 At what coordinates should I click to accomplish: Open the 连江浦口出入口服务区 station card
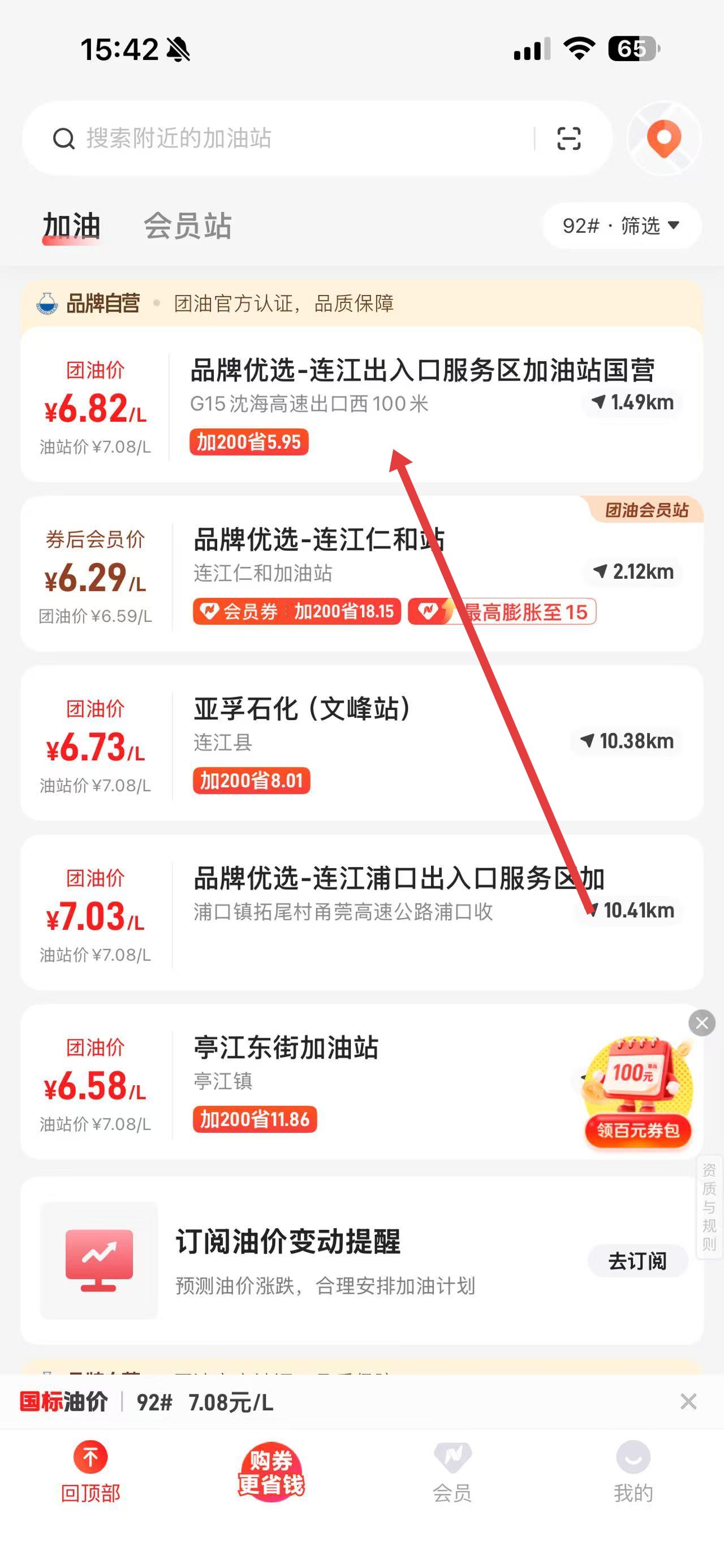[398, 879]
